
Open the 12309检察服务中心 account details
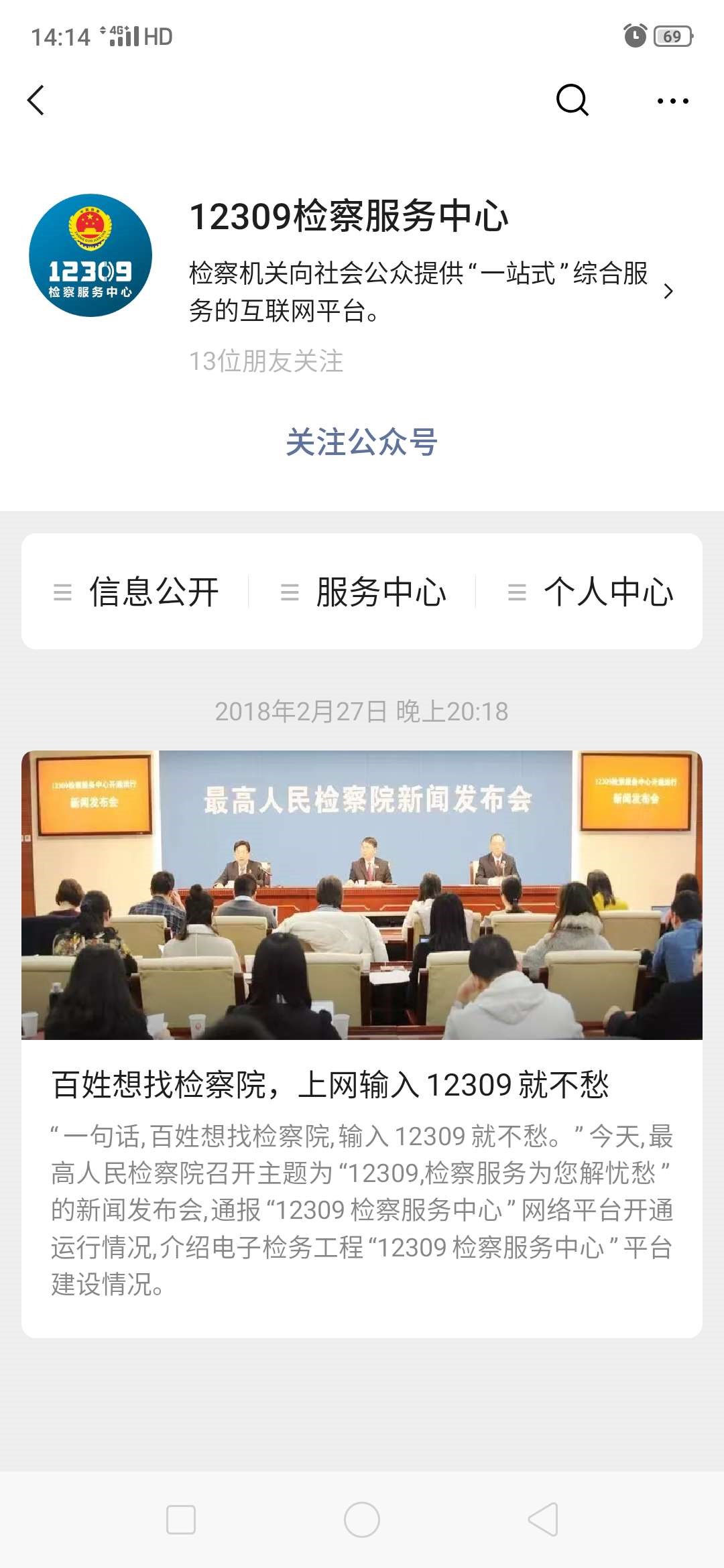429,291
